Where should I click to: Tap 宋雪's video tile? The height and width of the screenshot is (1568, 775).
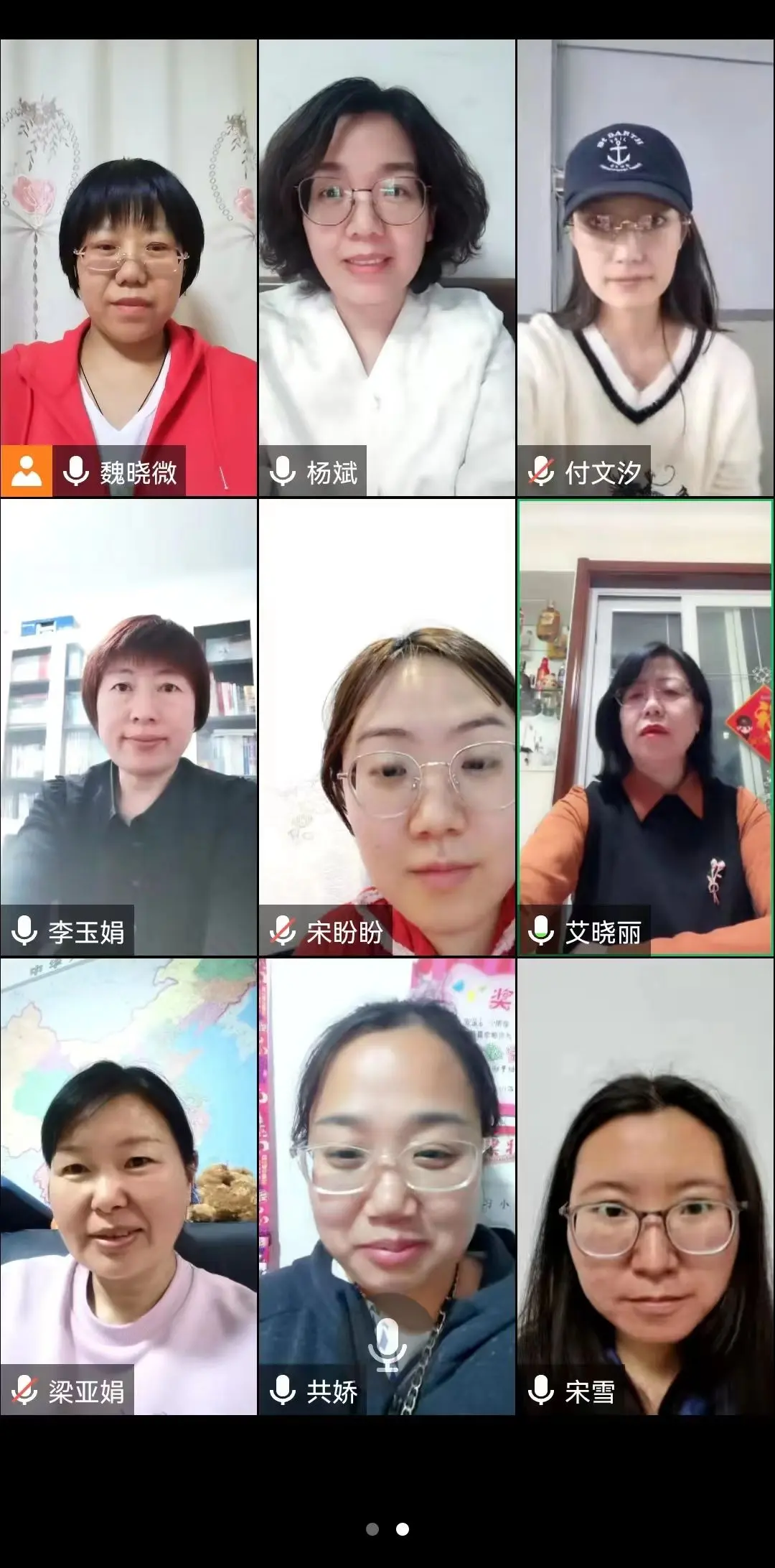pyautogui.click(x=645, y=1186)
